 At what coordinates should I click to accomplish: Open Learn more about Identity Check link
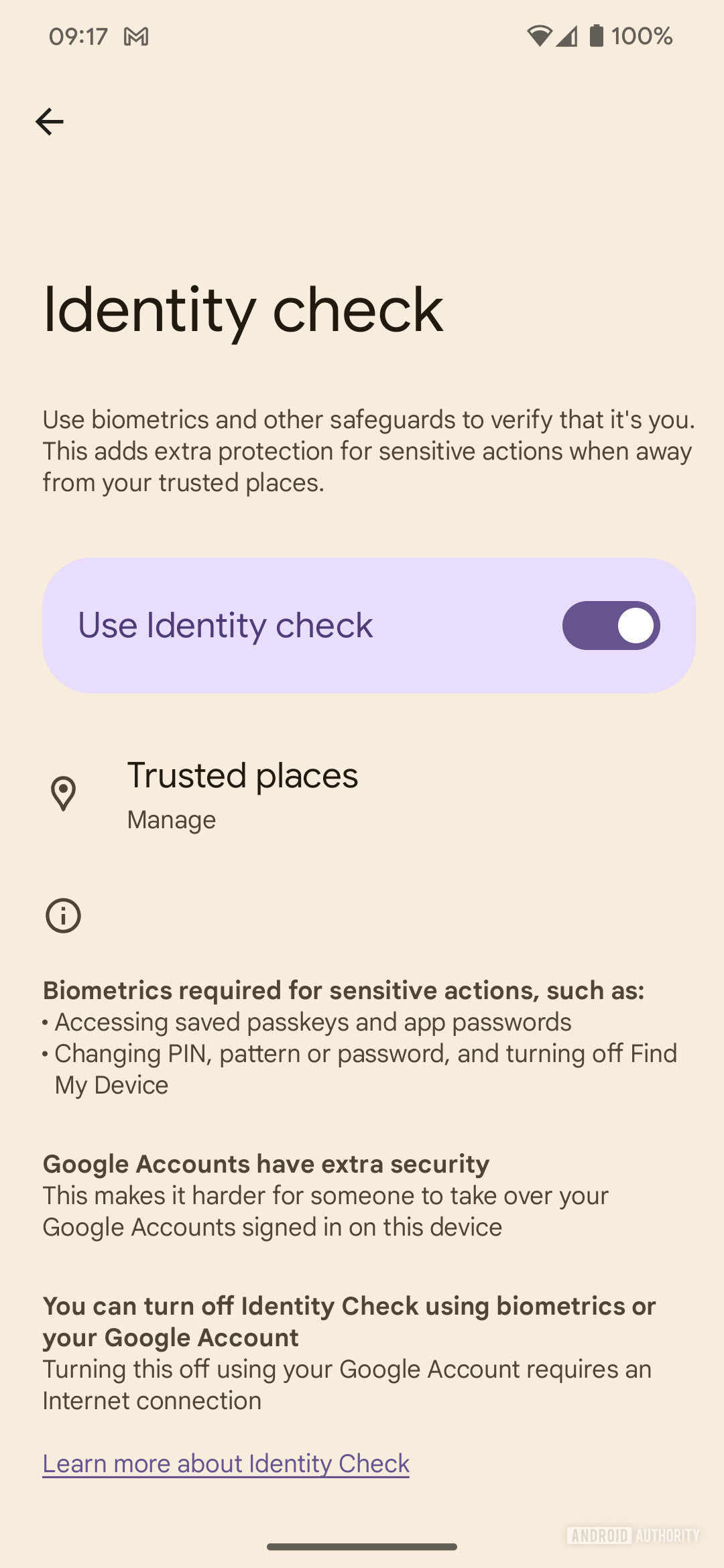coord(226,1463)
